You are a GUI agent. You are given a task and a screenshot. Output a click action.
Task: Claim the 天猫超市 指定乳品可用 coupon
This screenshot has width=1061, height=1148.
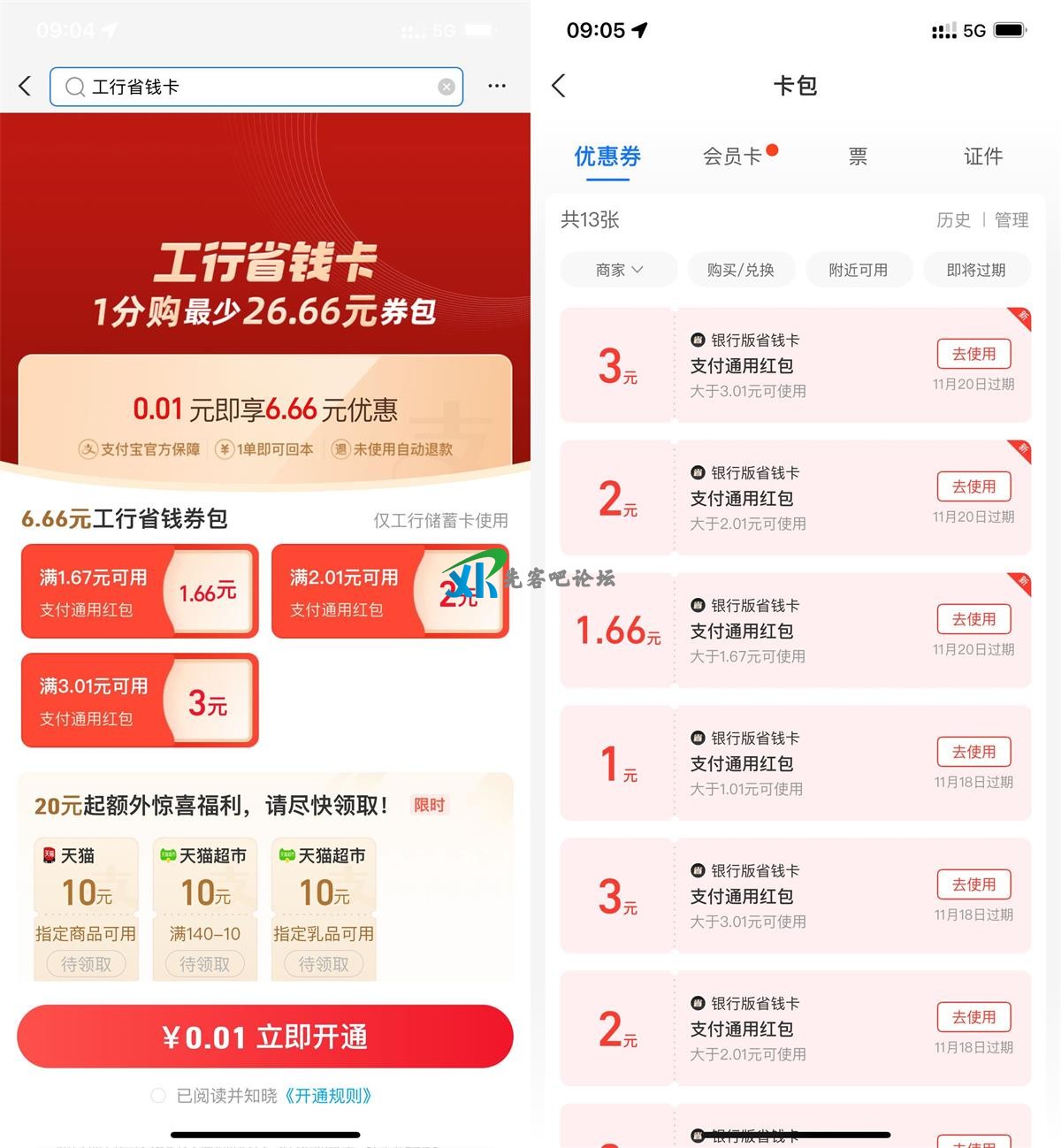point(324,964)
